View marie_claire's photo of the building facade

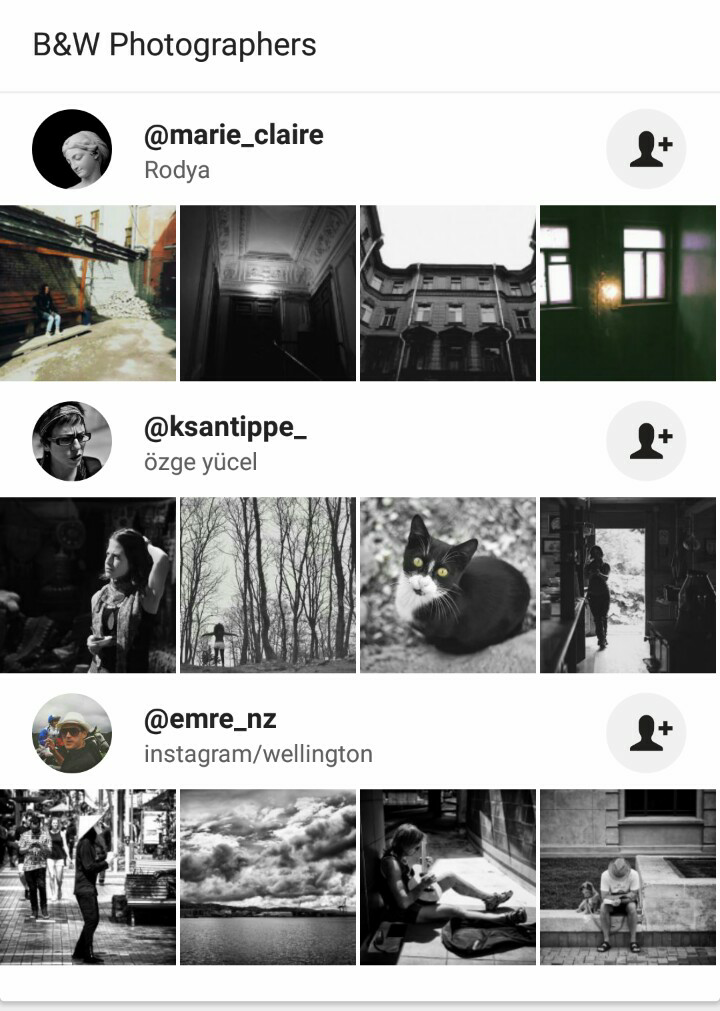[x=447, y=293]
